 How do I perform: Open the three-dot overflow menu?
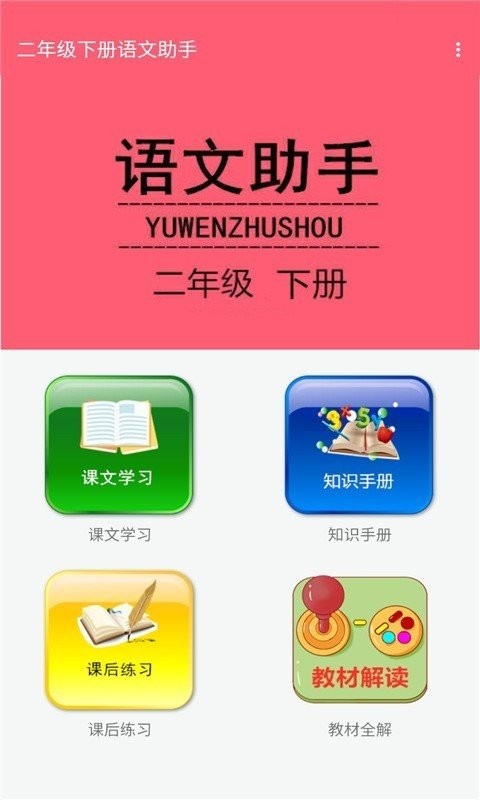pos(458,49)
